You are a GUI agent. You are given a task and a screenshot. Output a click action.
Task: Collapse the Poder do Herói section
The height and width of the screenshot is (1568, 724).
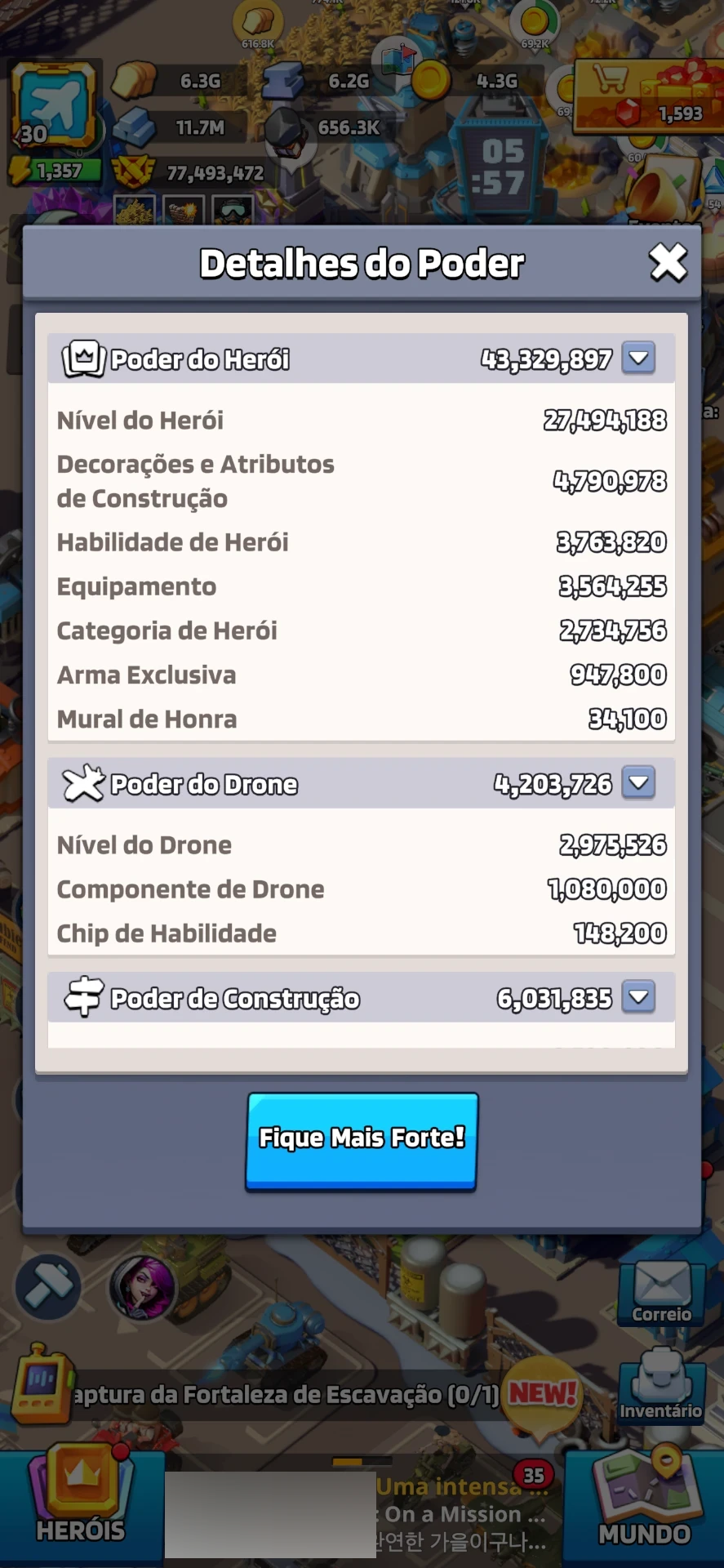(x=638, y=358)
